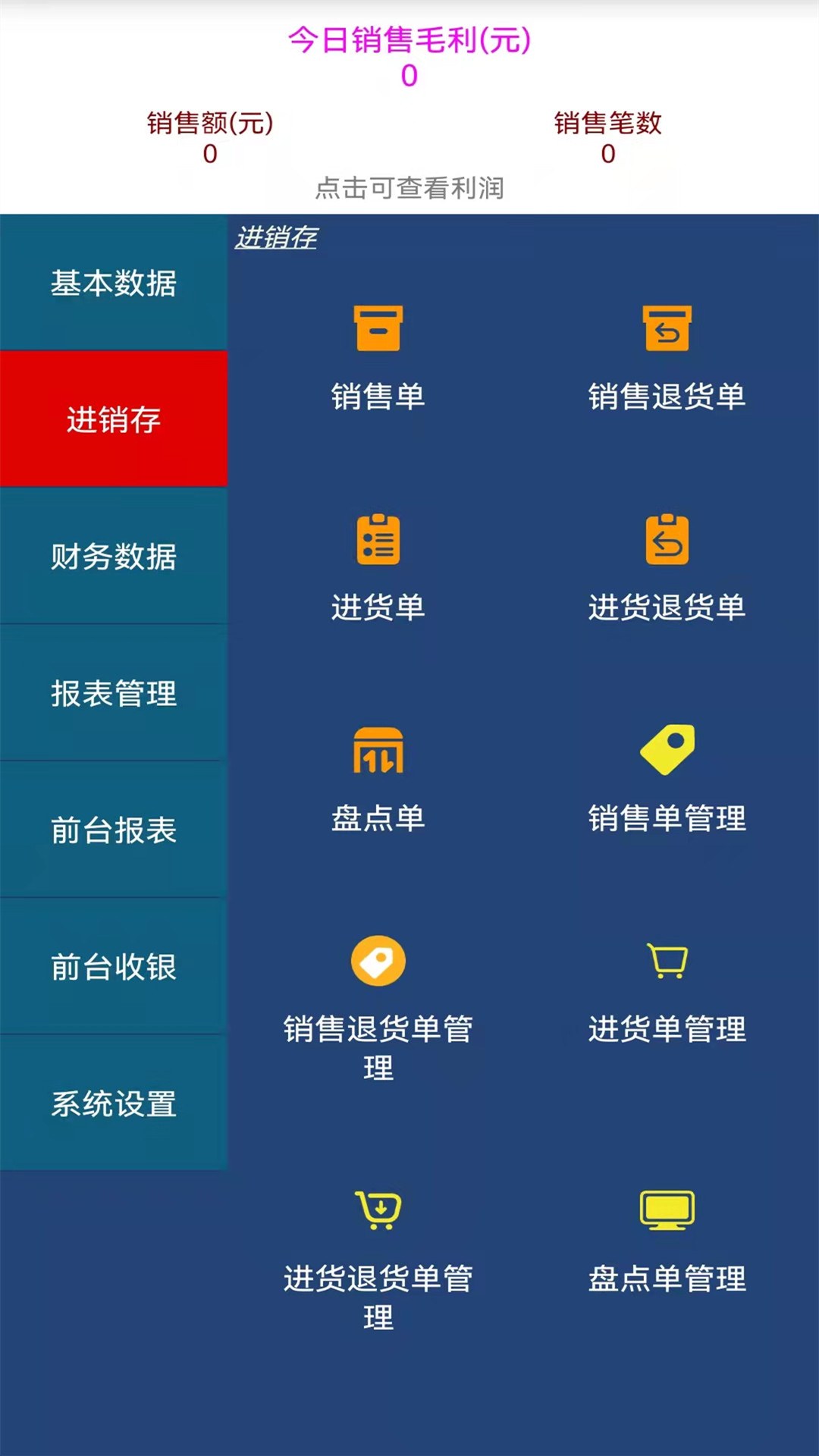Viewport: 819px width, 1456px height.
Task: Go to 销售退货单管理
Action: pyautogui.click(x=378, y=1009)
